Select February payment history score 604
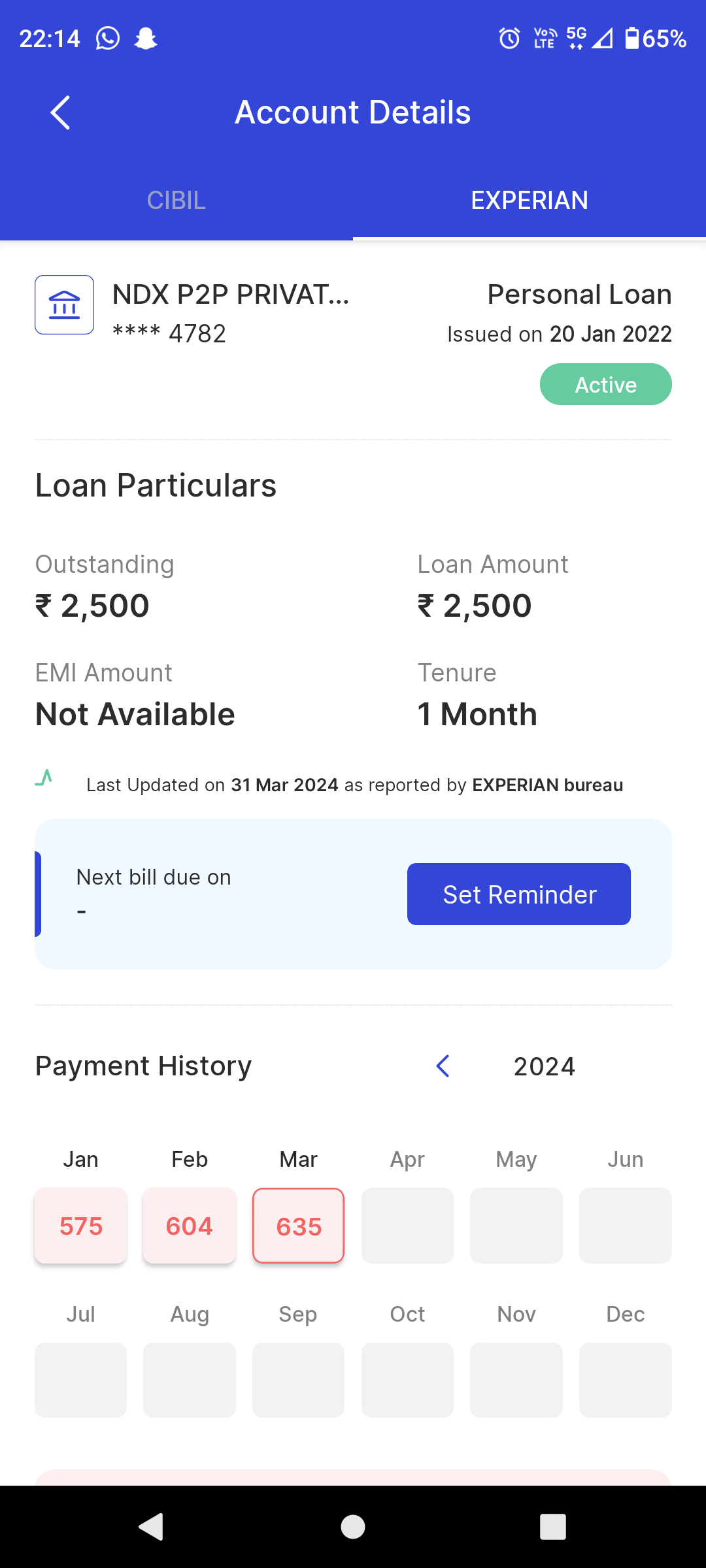 coord(190,1226)
